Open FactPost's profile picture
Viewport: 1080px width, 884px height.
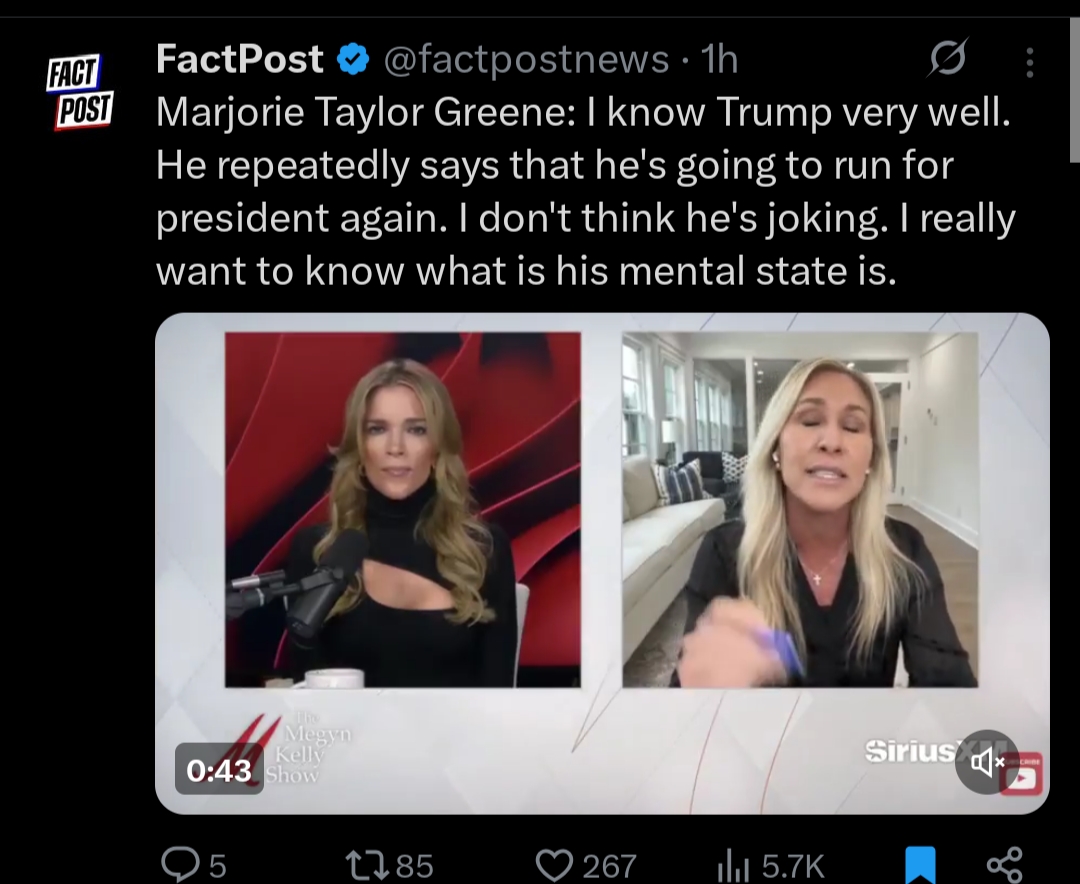tap(80, 92)
